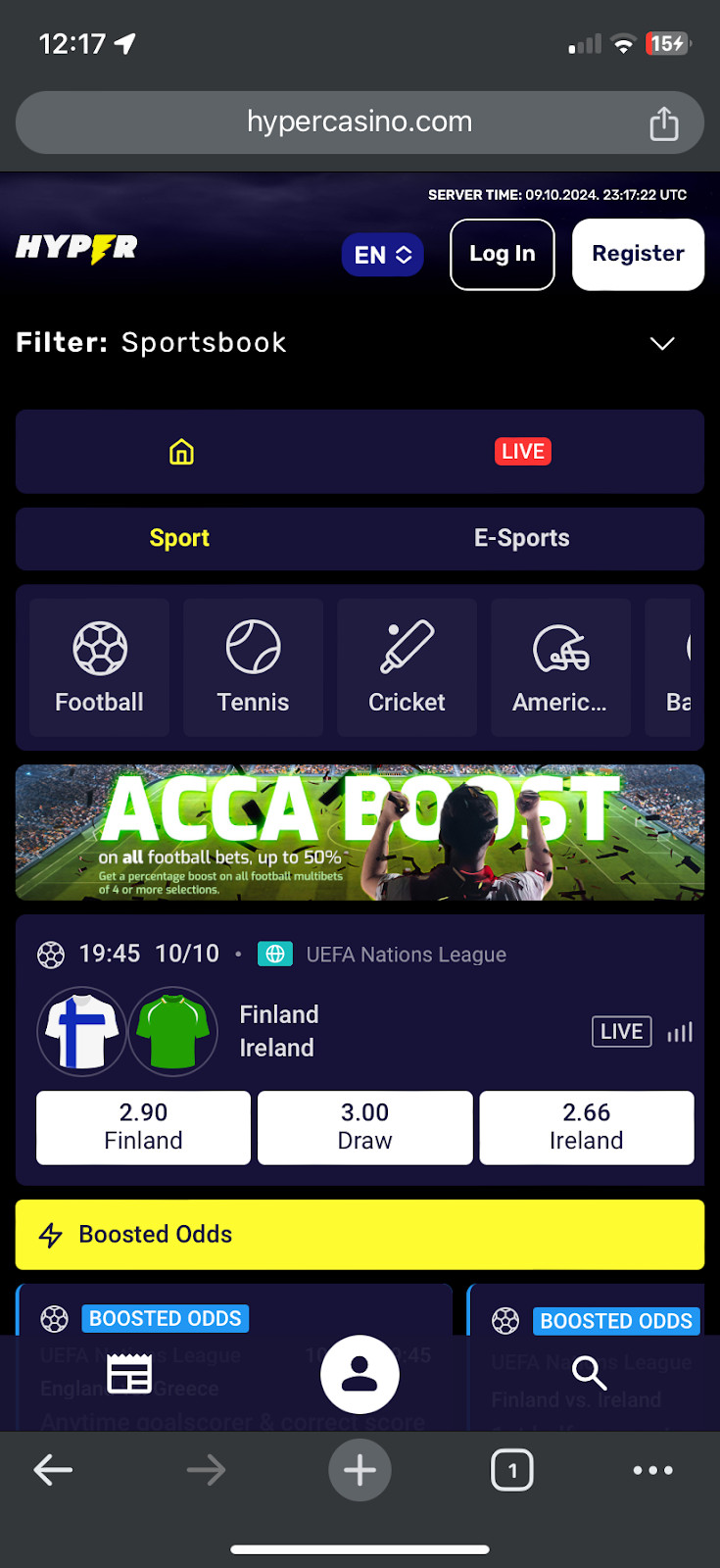Image resolution: width=720 pixels, height=1568 pixels.
Task: Switch to the E-Sports tab
Action: (521, 538)
